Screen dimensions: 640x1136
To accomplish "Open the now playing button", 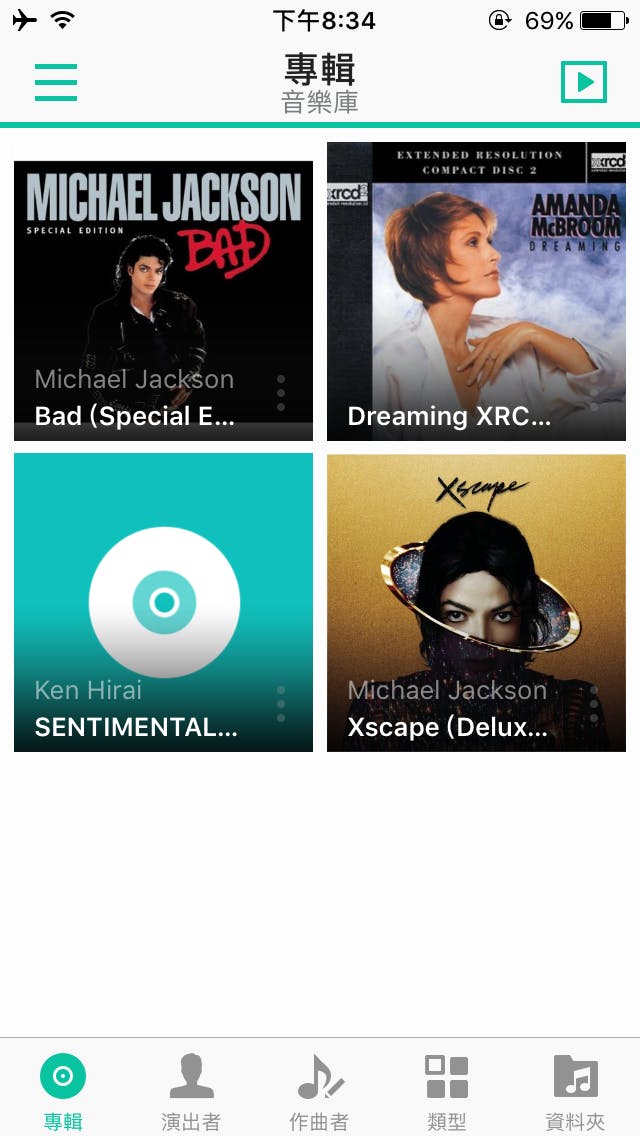I will click(583, 82).
